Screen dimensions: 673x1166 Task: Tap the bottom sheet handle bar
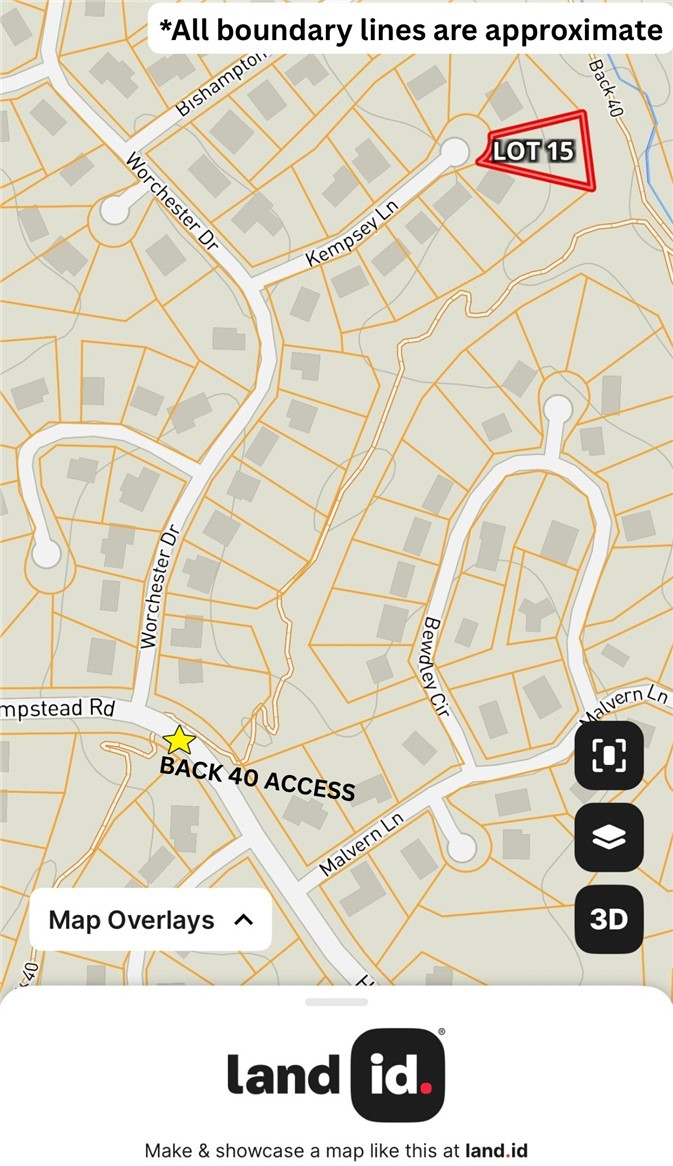pyautogui.click(x=337, y=1001)
